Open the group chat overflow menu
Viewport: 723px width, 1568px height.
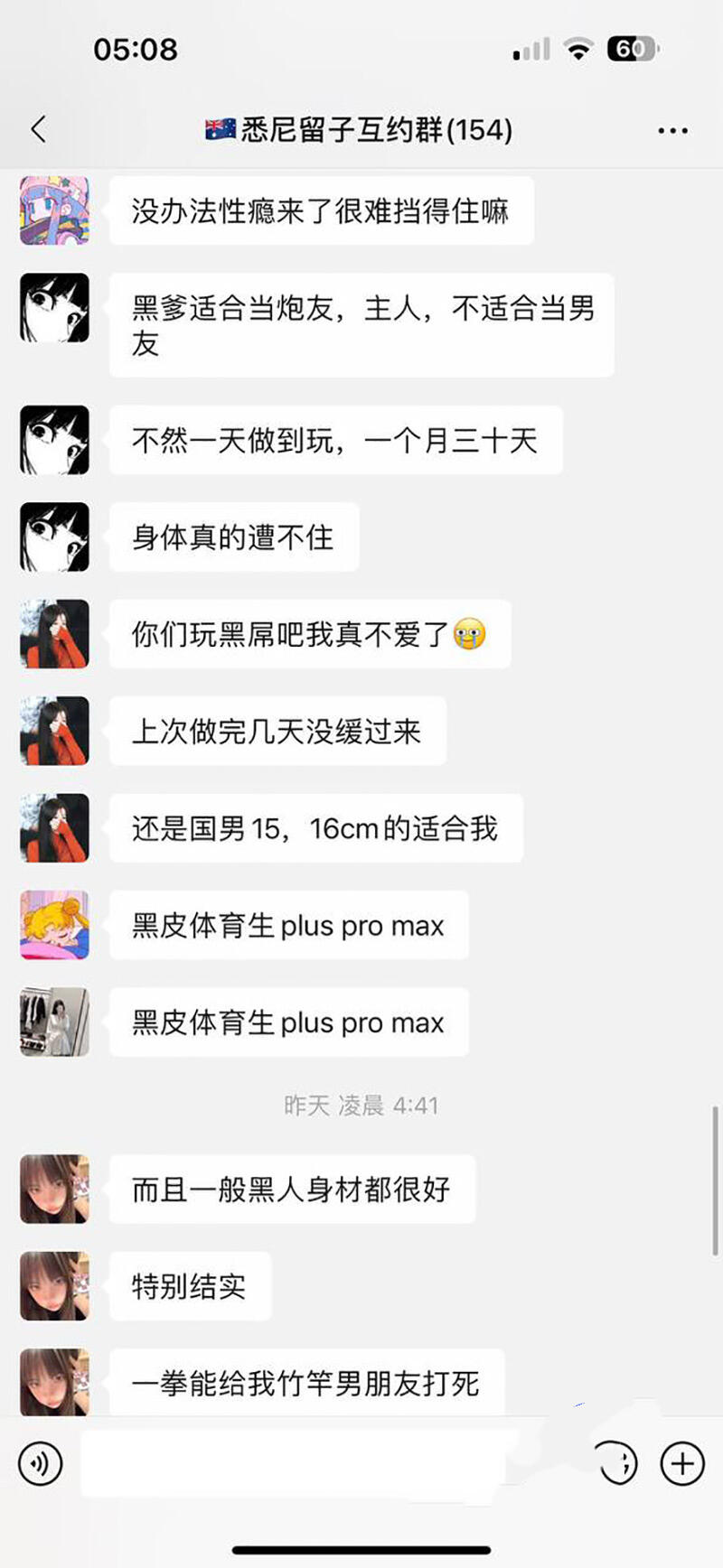(672, 131)
